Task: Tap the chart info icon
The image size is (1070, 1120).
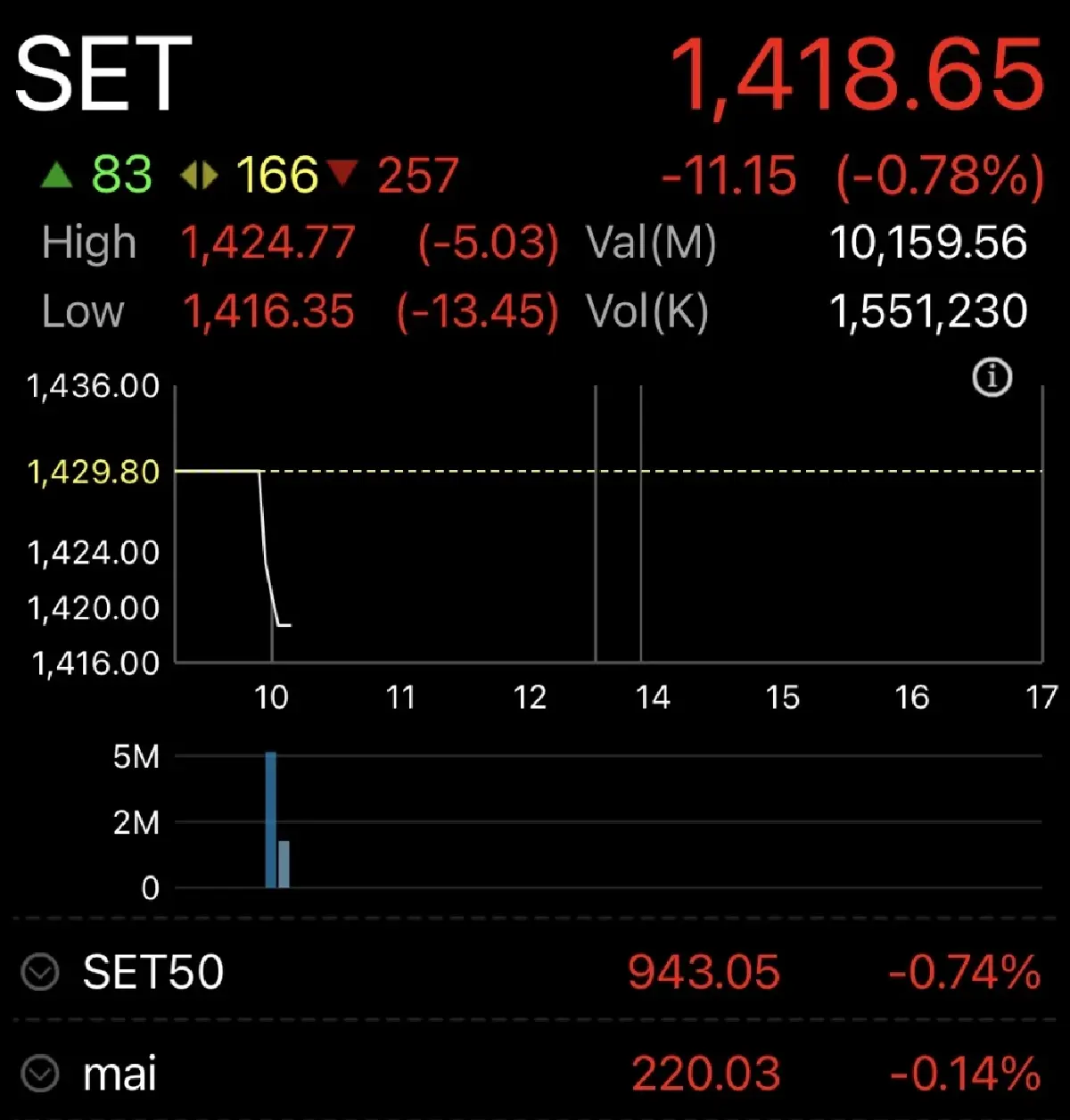Action: point(992,377)
